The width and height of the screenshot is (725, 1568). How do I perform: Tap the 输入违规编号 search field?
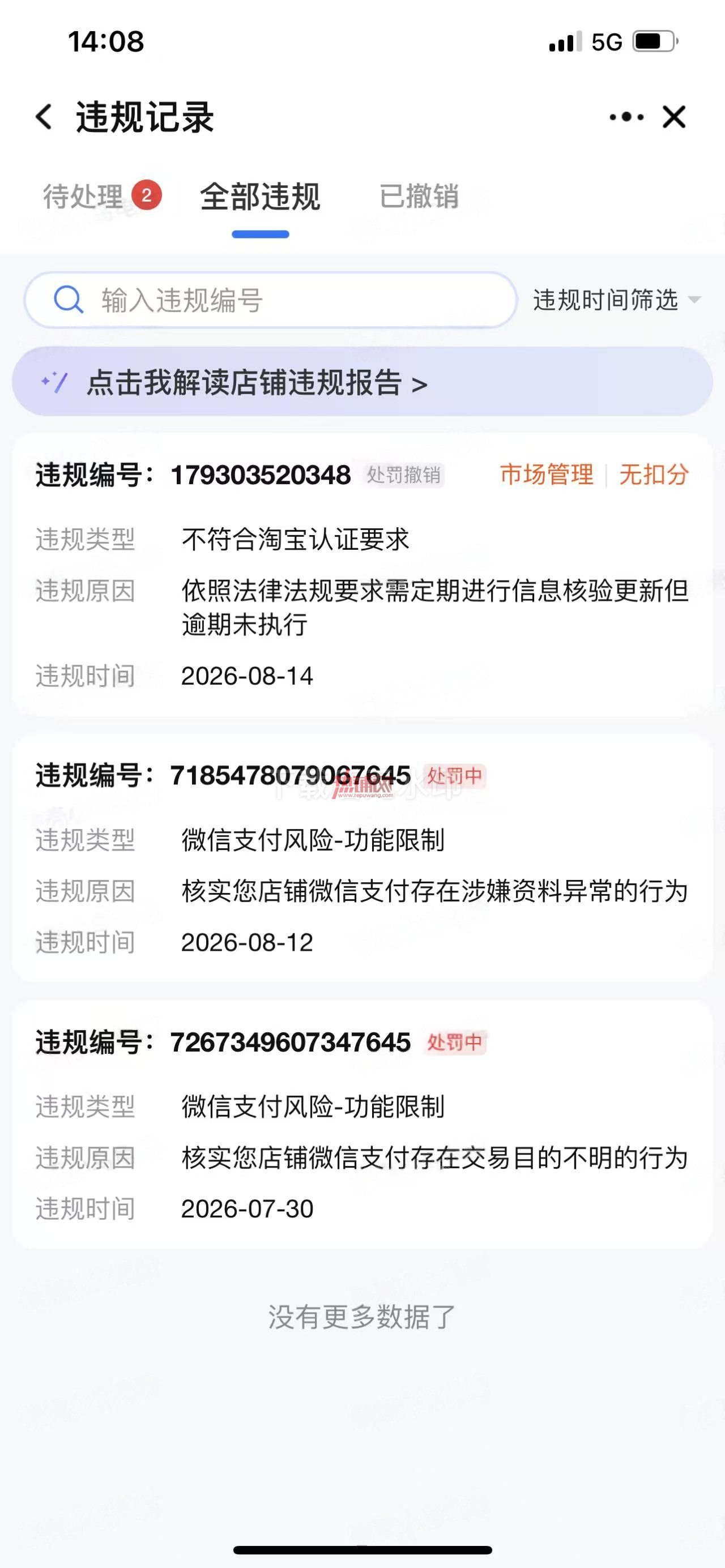[270, 300]
